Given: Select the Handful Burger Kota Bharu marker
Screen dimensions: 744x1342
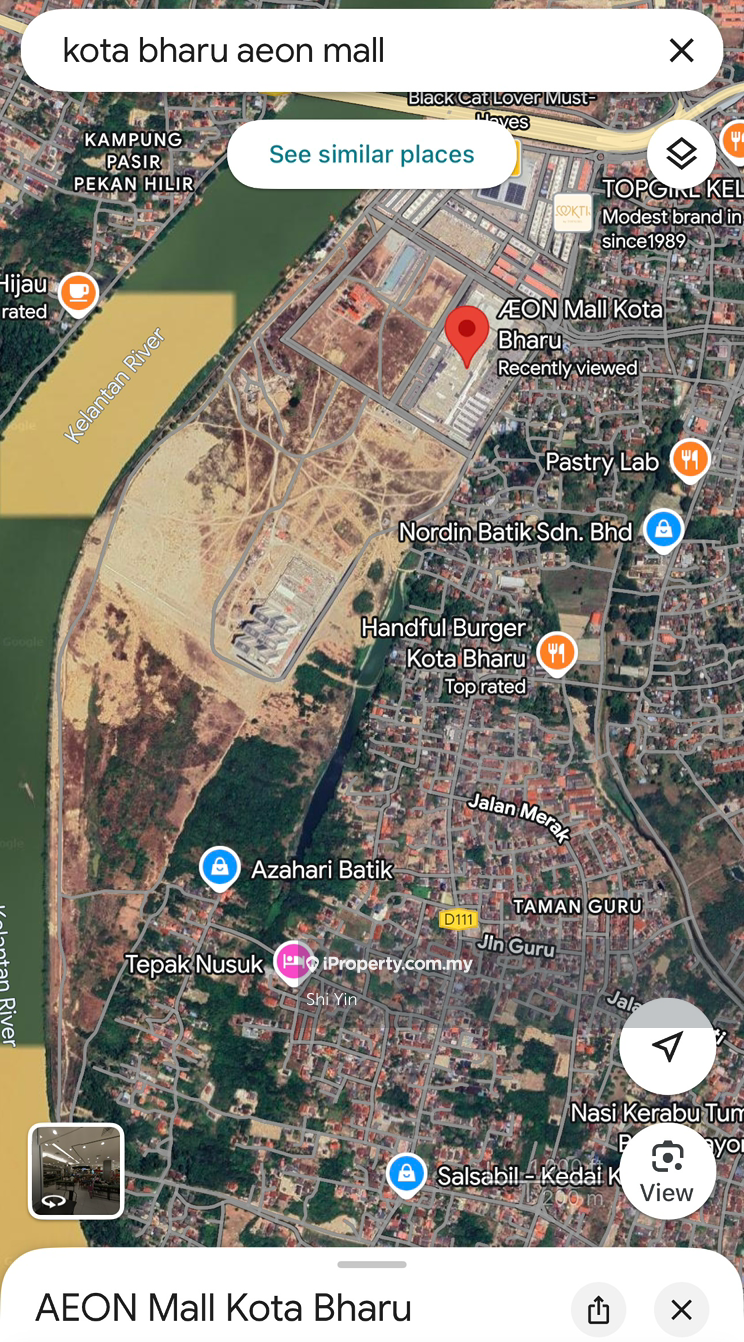Looking at the screenshot, I should [x=556, y=653].
